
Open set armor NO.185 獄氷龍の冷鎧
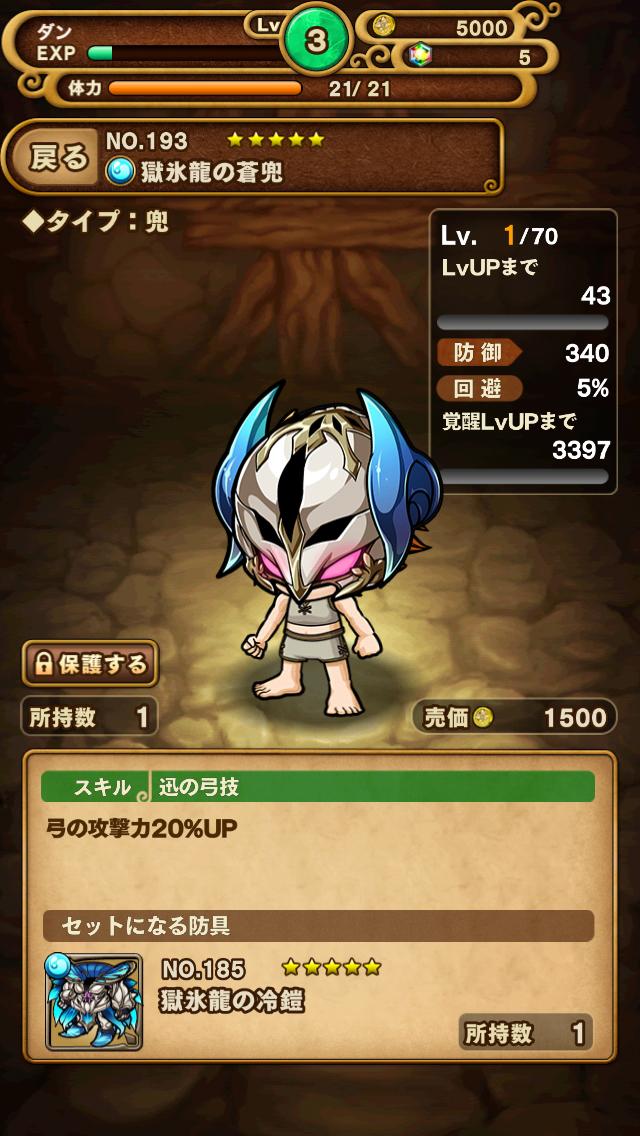94,1002
